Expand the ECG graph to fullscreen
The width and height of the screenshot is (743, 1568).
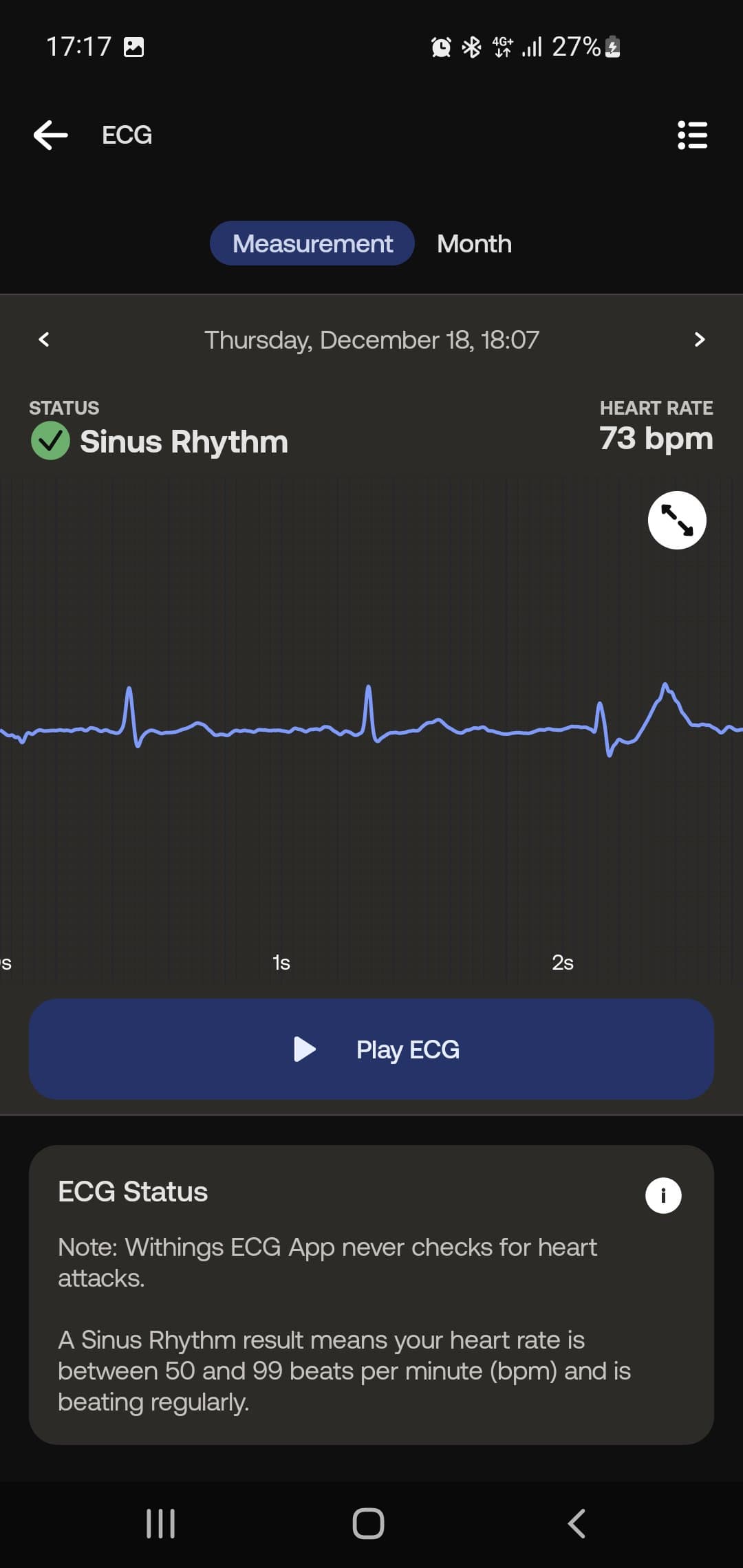(x=677, y=520)
